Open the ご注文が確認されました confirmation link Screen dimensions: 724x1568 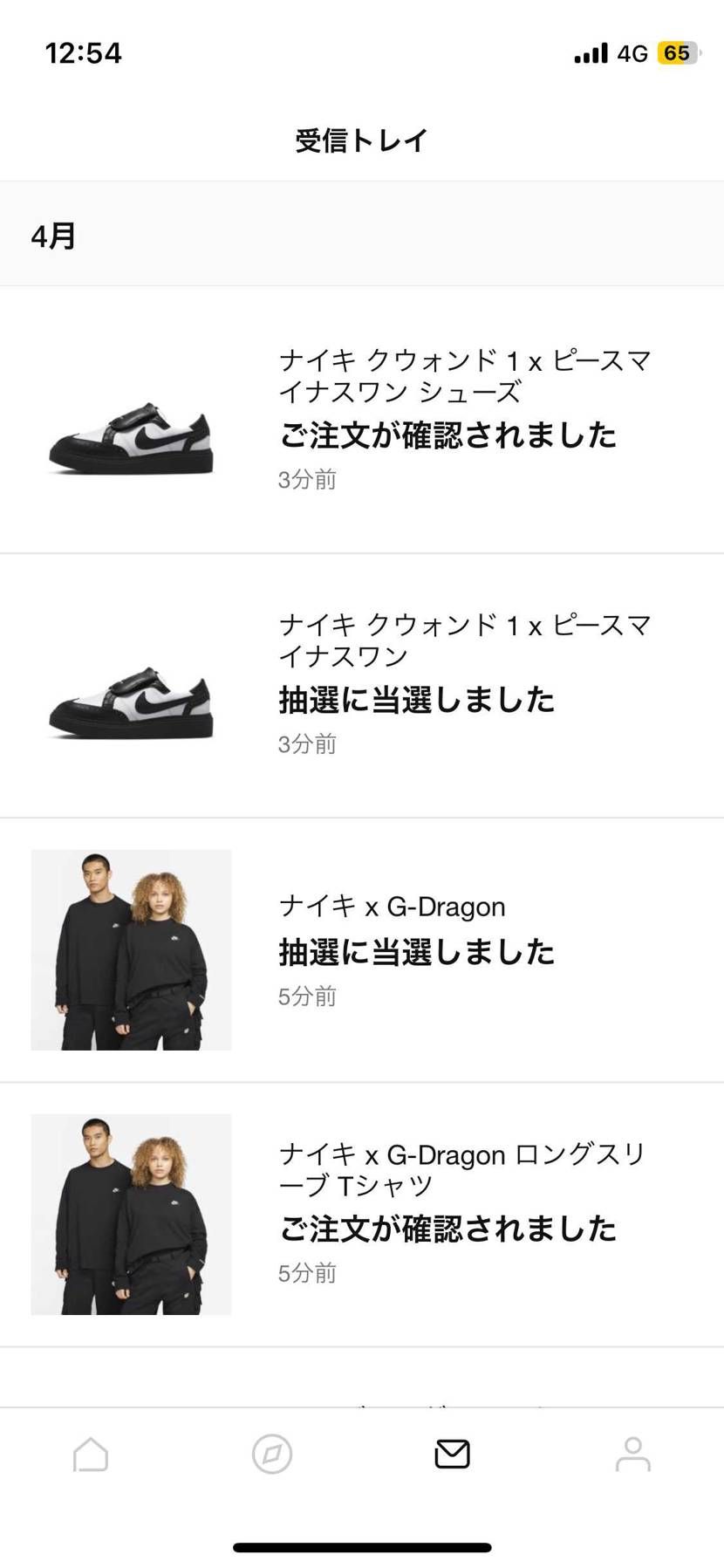click(x=448, y=435)
